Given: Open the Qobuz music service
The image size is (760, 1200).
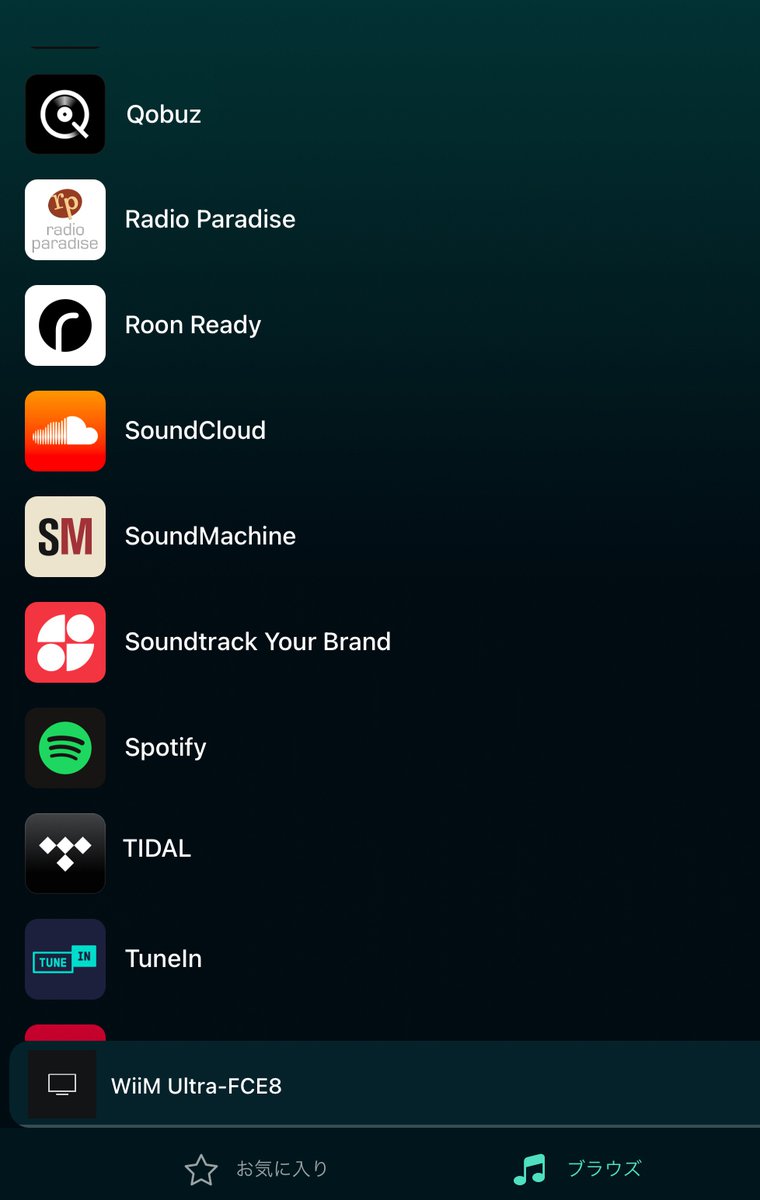Looking at the screenshot, I should (164, 115).
